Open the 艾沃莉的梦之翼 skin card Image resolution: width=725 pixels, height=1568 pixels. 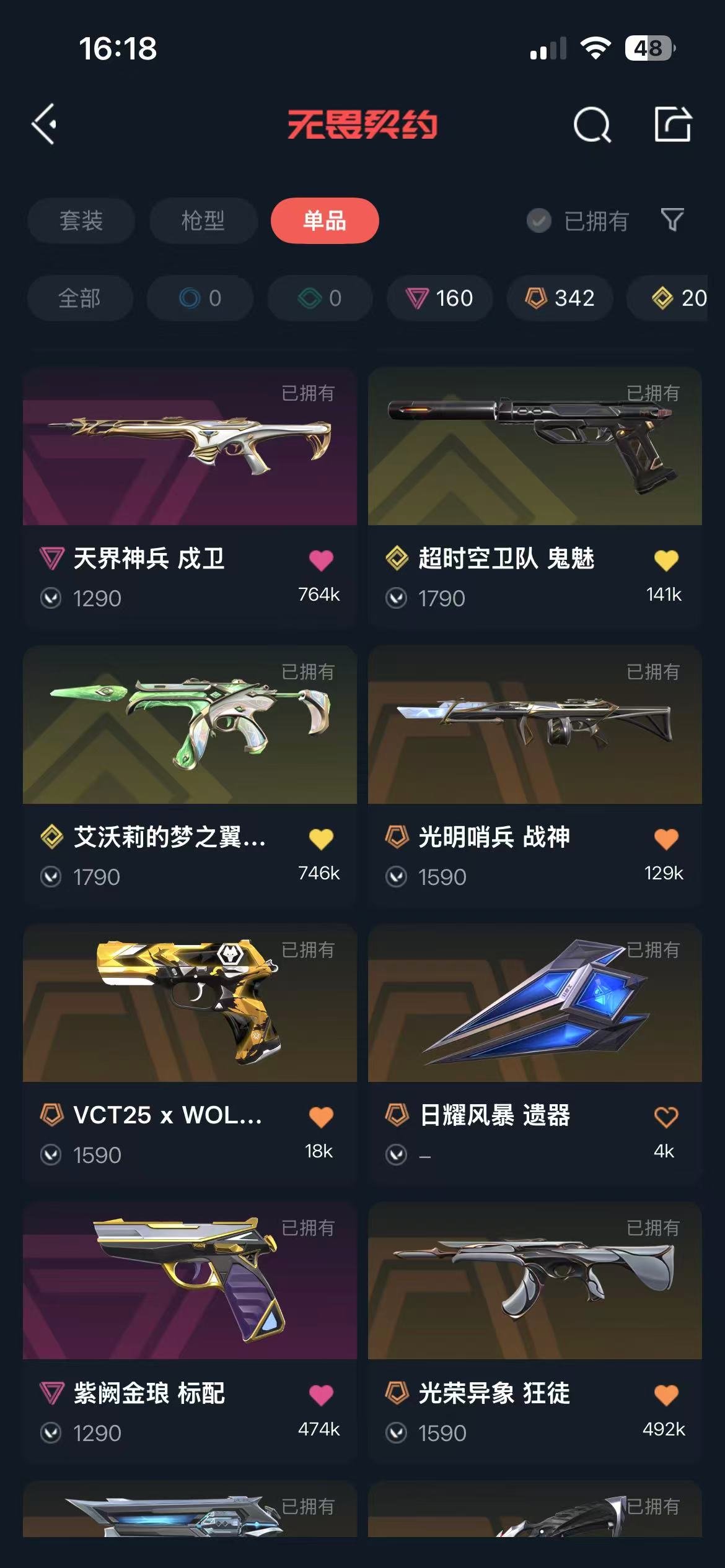(190, 776)
